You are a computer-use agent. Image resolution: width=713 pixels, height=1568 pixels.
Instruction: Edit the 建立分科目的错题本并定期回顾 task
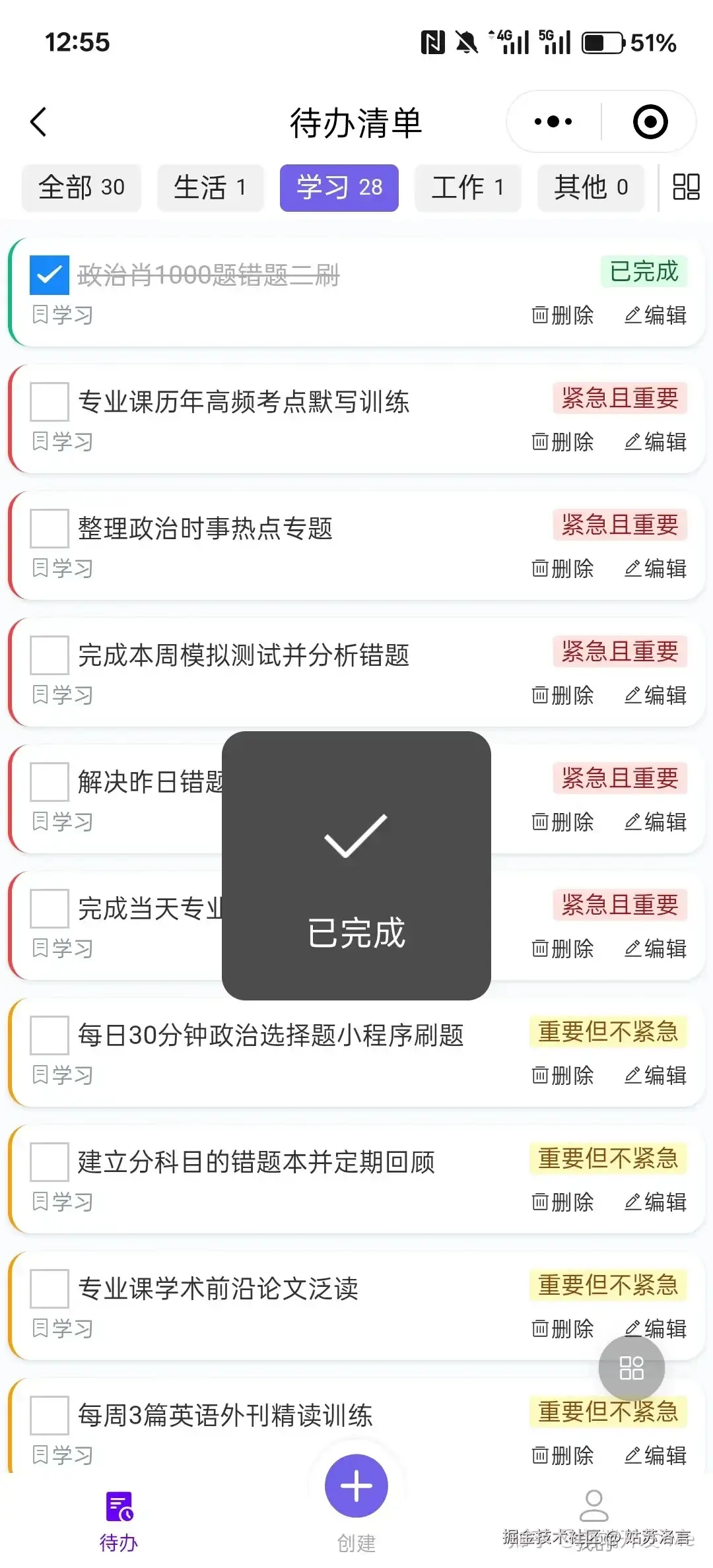click(x=656, y=1202)
